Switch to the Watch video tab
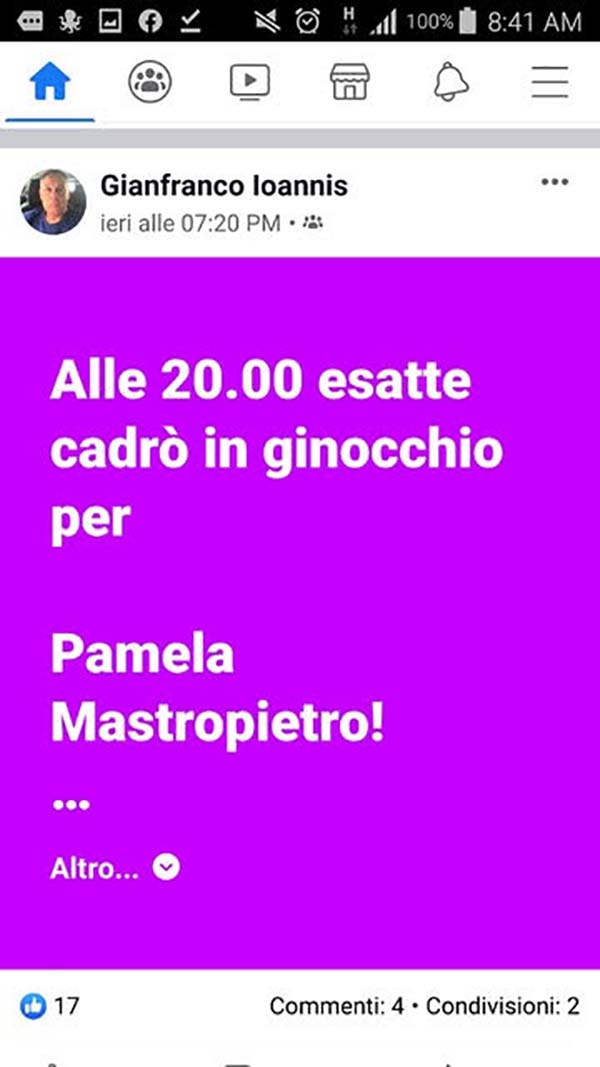Viewport: 600px width, 1067px height. pos(250,82)
